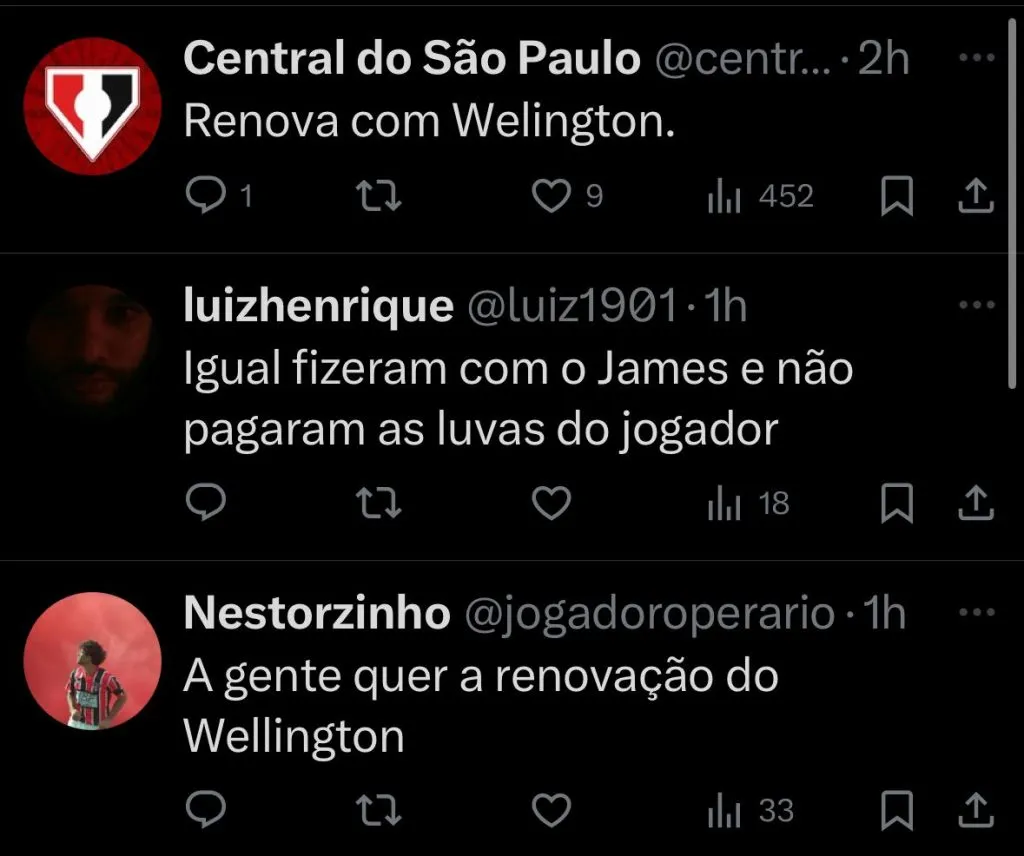Share luizhenrique's tweet
Screen dimensions: 1024x856
click(975, 504)
